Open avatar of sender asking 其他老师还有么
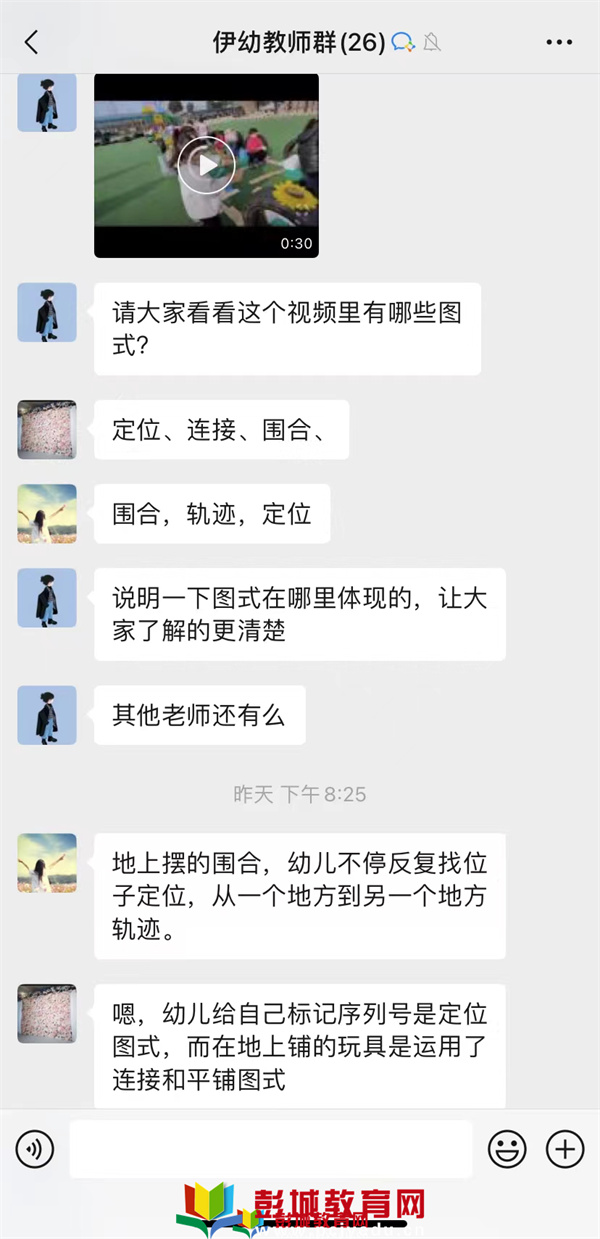 pos(47,715)
